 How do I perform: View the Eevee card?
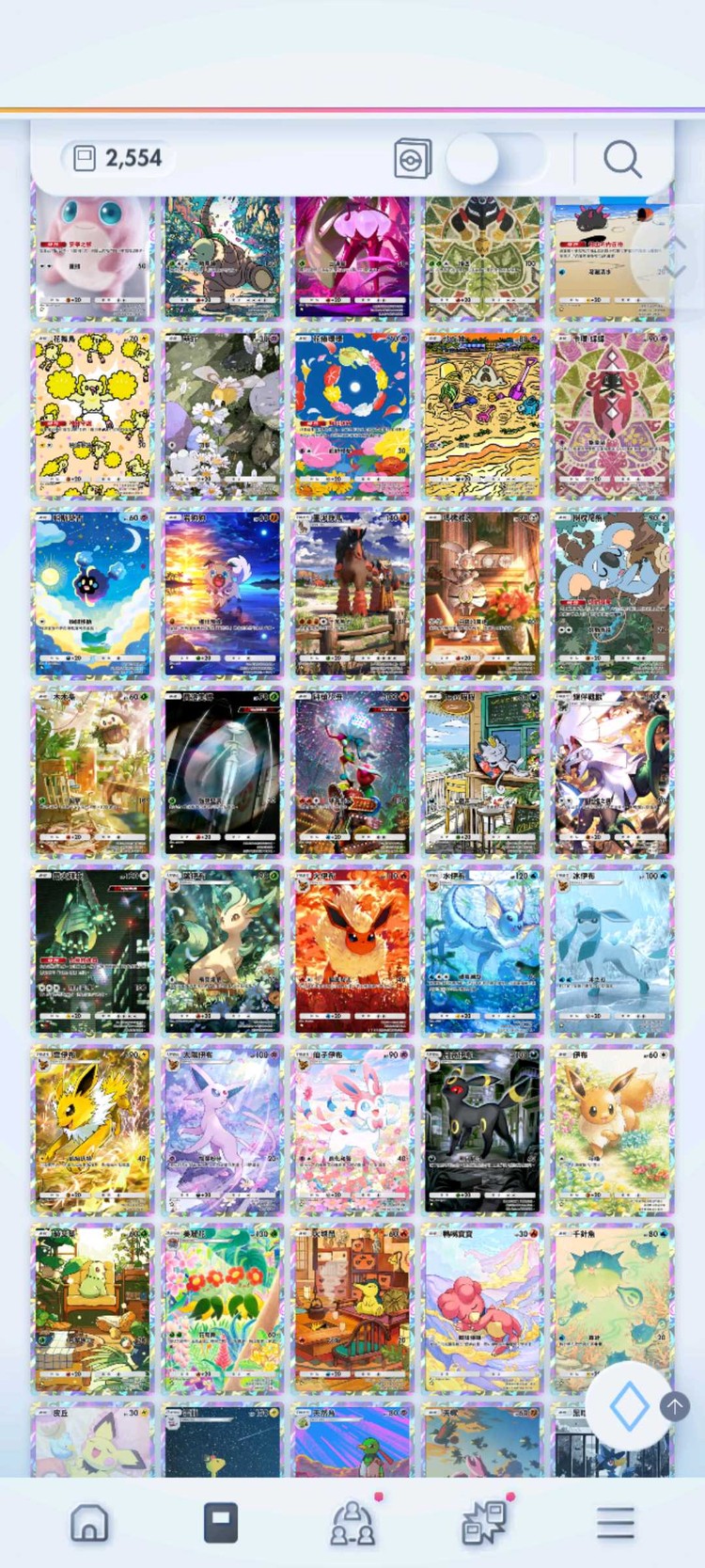click(612, 1129)
